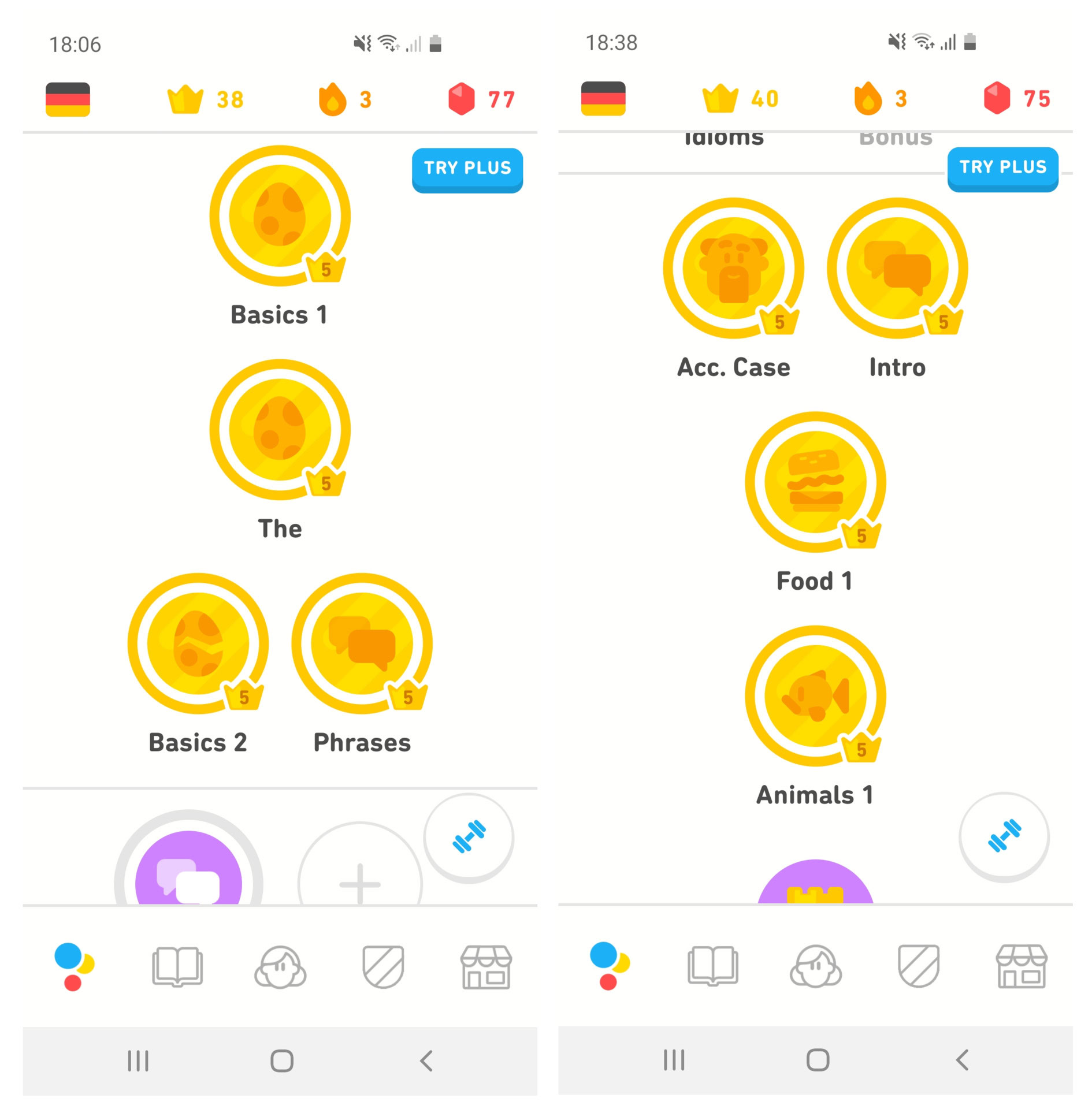This screenshot has width=1092, height=1109.
Task: Open the crown counter showing 38
Action: point(205,99)
